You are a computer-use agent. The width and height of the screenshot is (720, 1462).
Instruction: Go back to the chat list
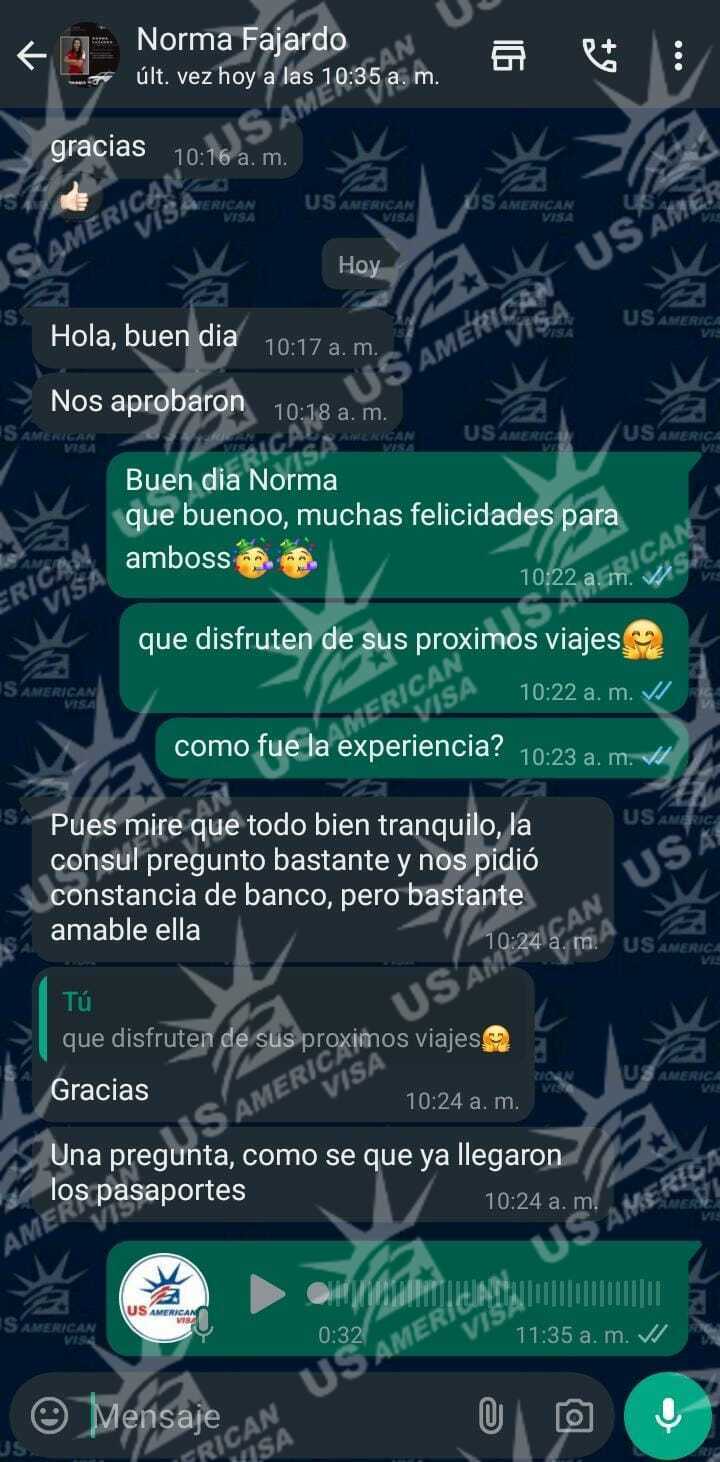[x=31, y=56]
